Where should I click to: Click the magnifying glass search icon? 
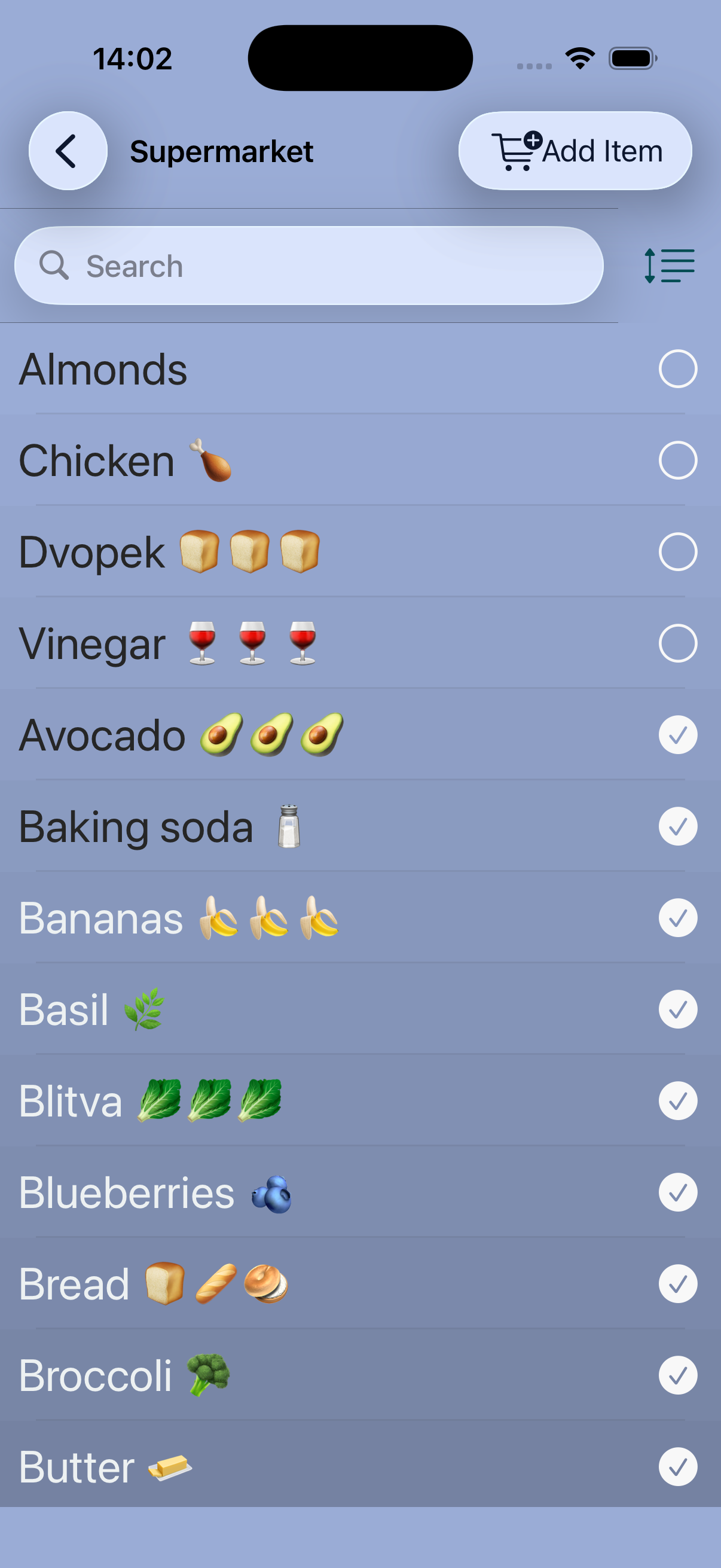[x=56, y=265]
